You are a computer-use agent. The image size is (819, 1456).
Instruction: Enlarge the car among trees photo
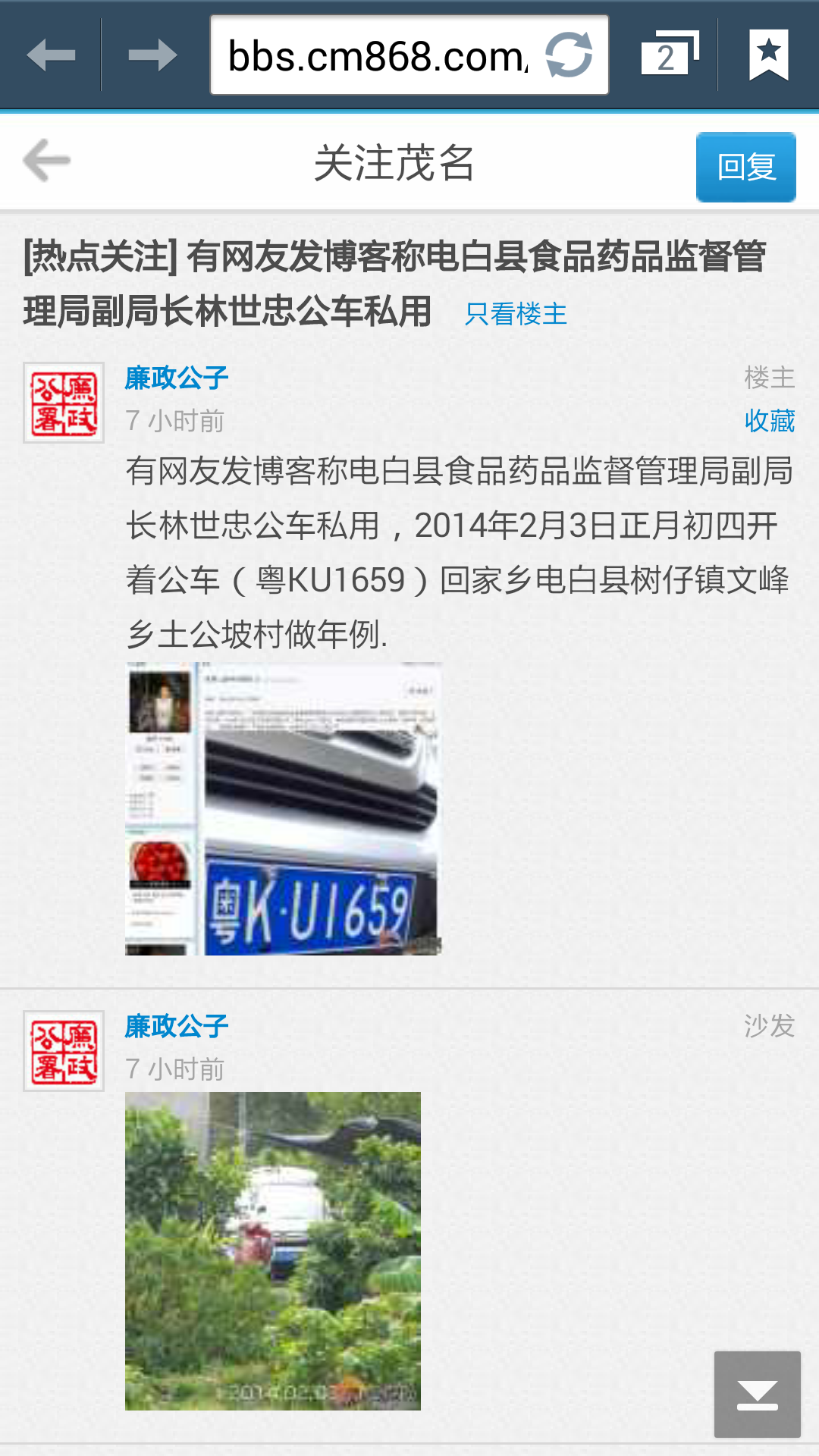click(272, 1250)
